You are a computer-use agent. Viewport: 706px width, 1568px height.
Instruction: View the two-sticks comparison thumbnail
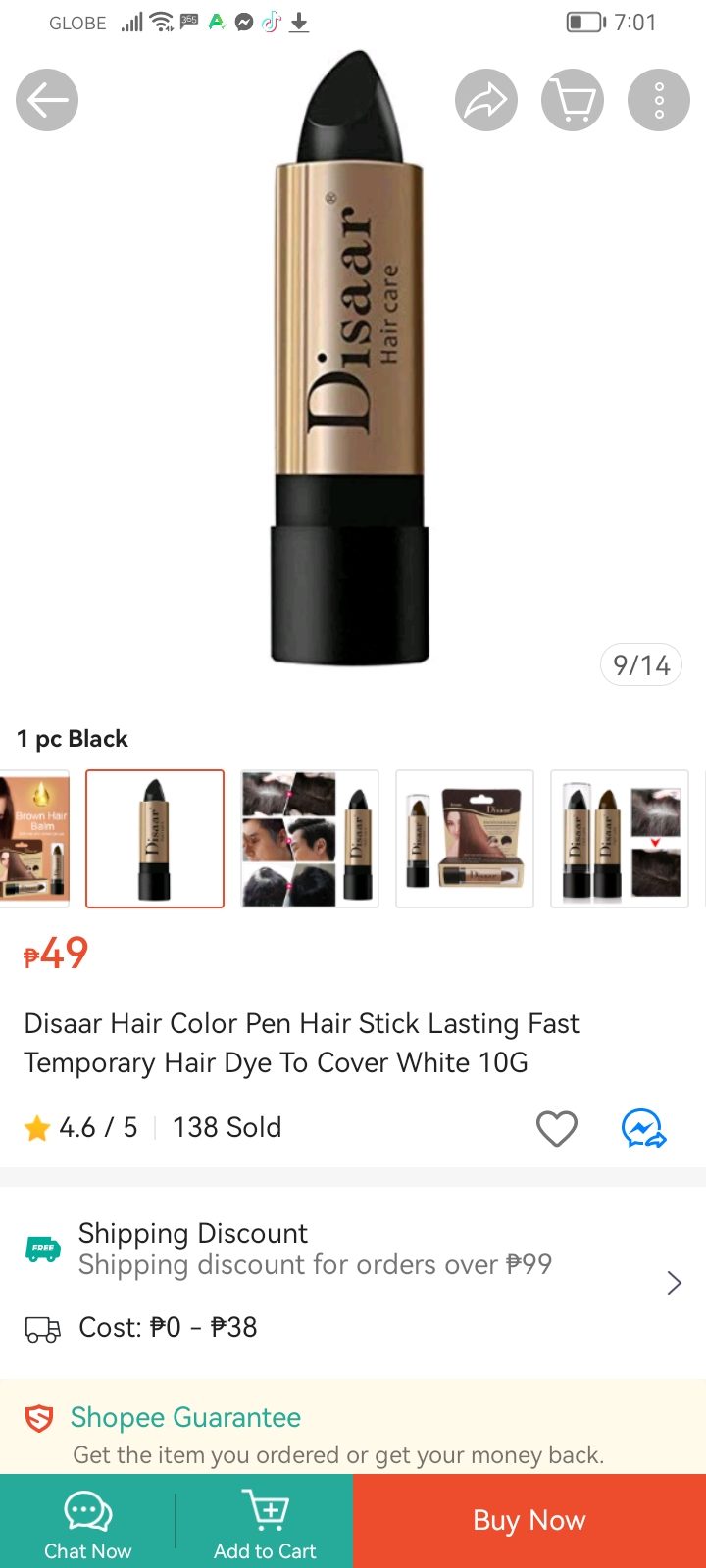tap(620, 839)
